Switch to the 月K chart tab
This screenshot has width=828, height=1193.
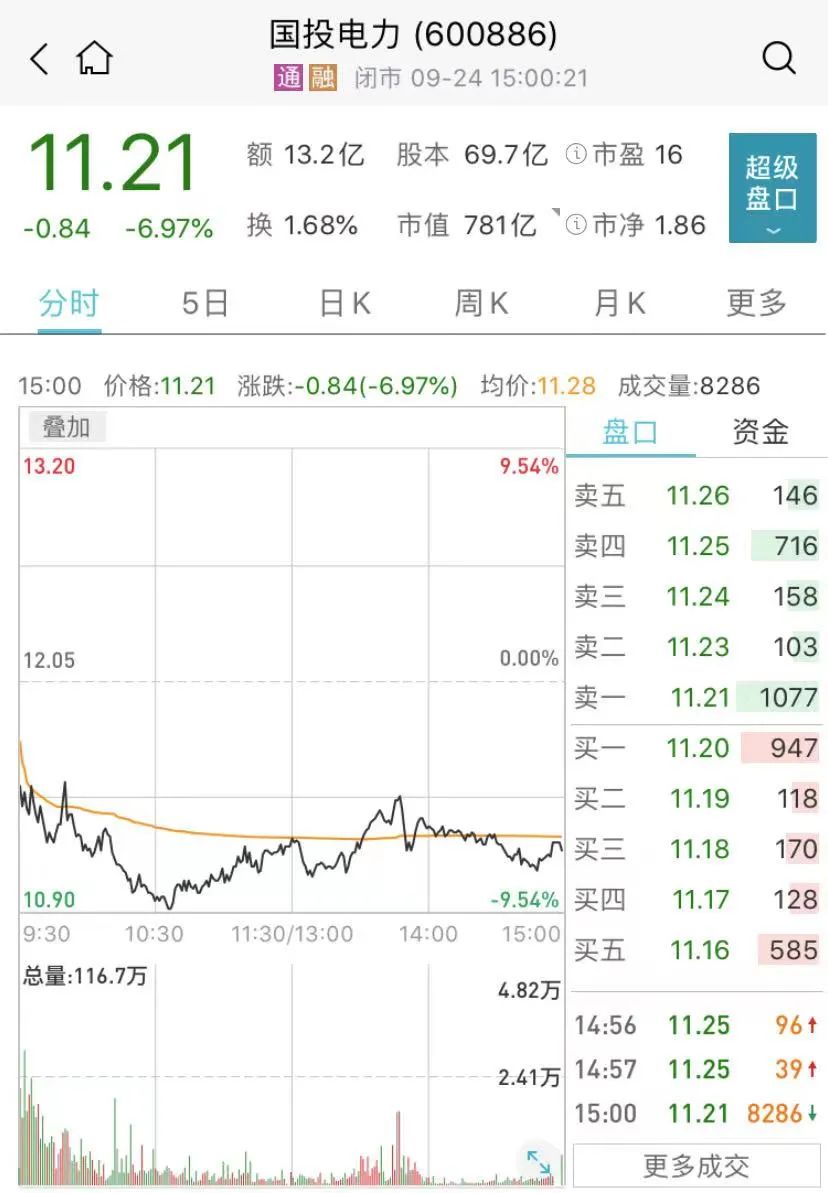coord(619,303)
